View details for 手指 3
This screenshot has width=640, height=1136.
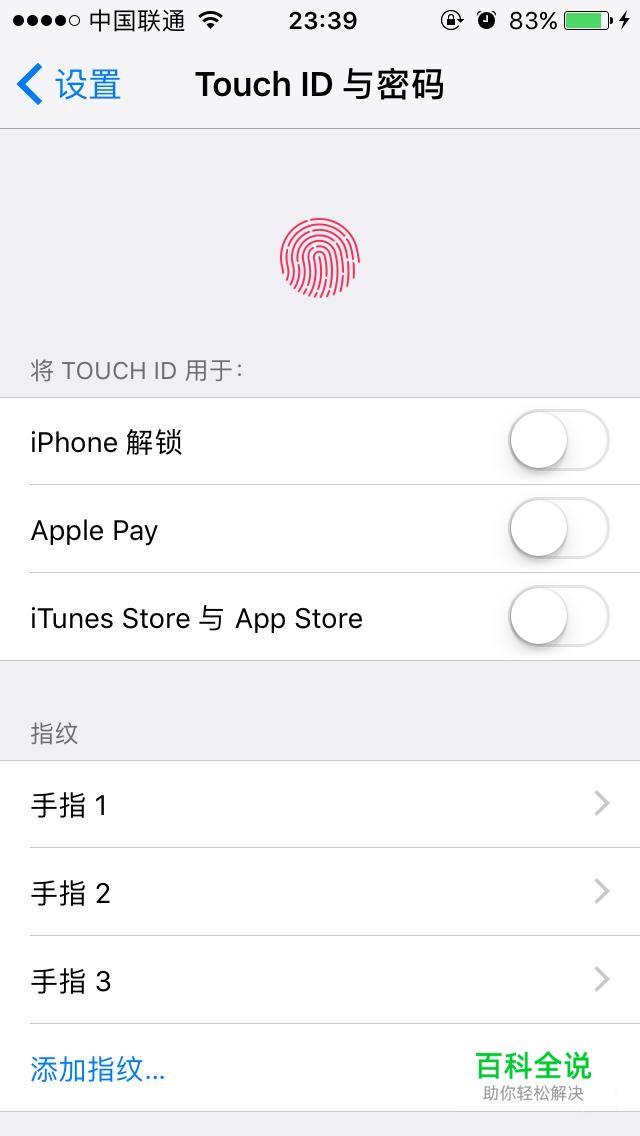(x=320, y=980)
